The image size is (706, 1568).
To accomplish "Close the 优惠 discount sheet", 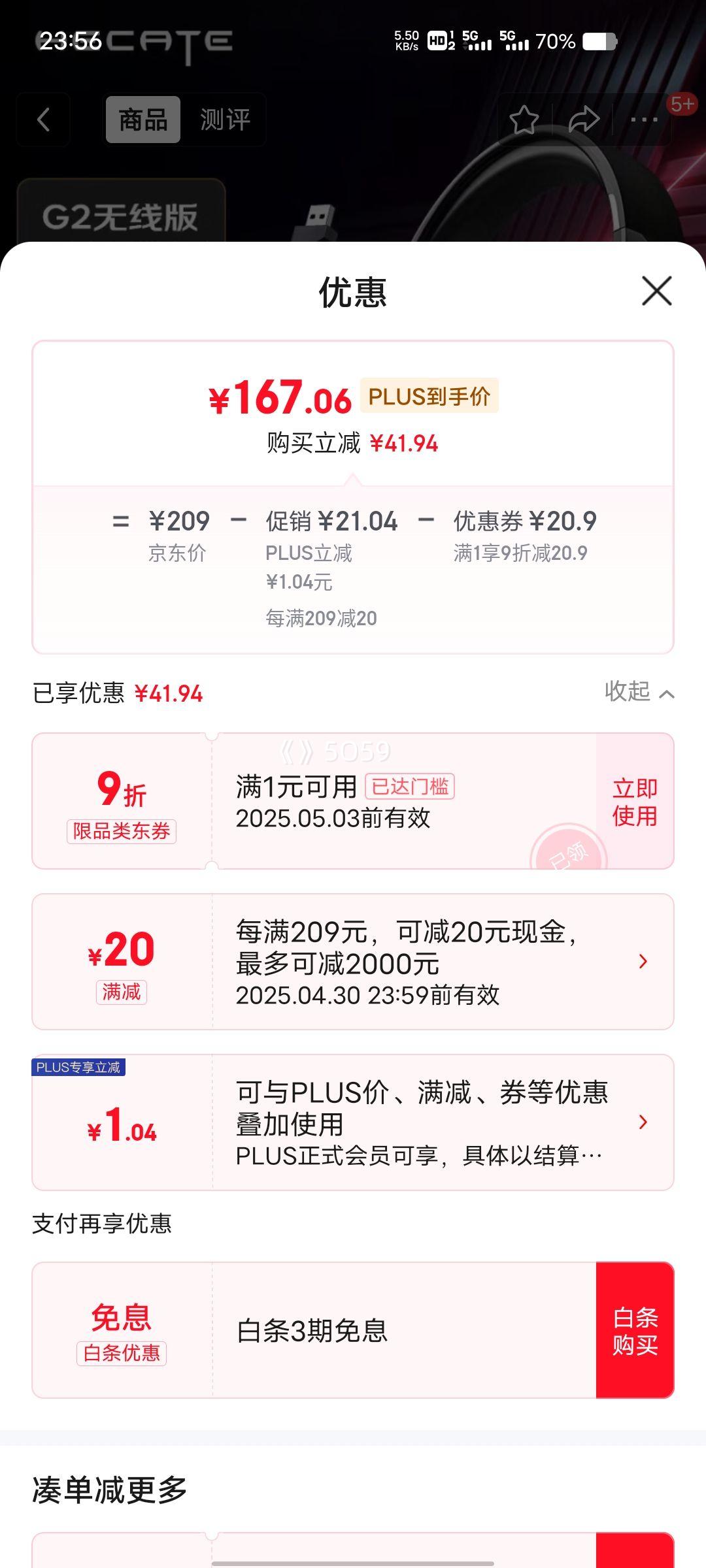I will click(x=656, y=291).
